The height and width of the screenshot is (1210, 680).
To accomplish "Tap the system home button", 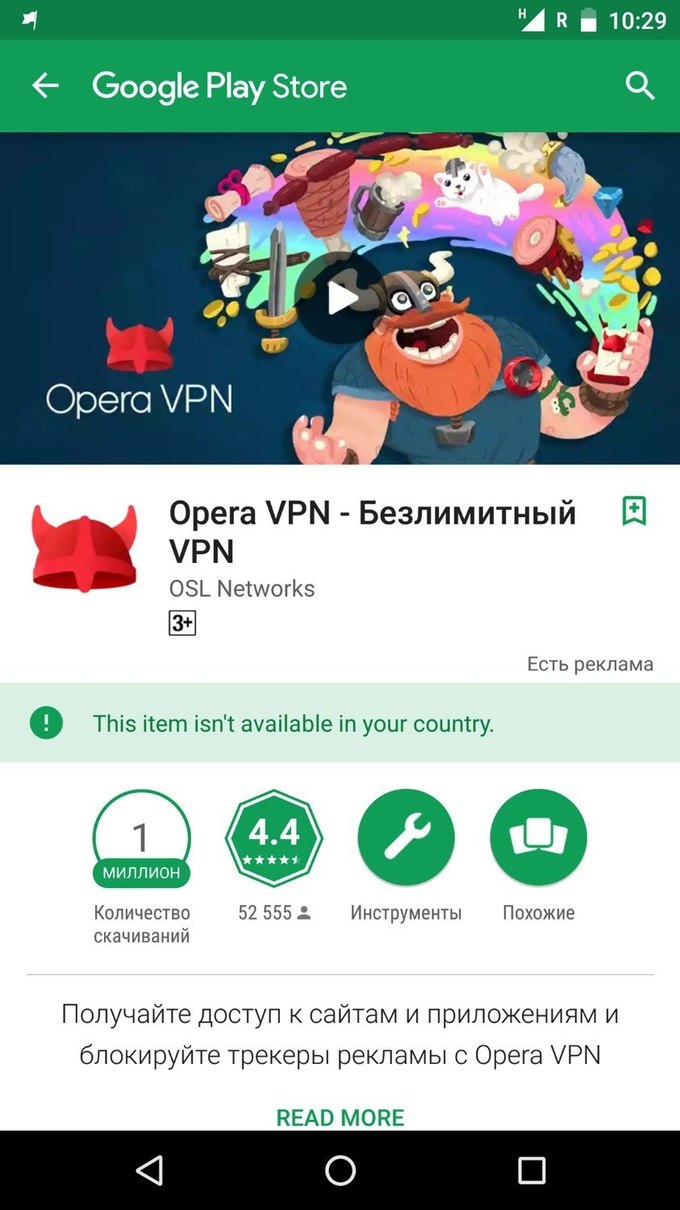I will (340, 1170).
